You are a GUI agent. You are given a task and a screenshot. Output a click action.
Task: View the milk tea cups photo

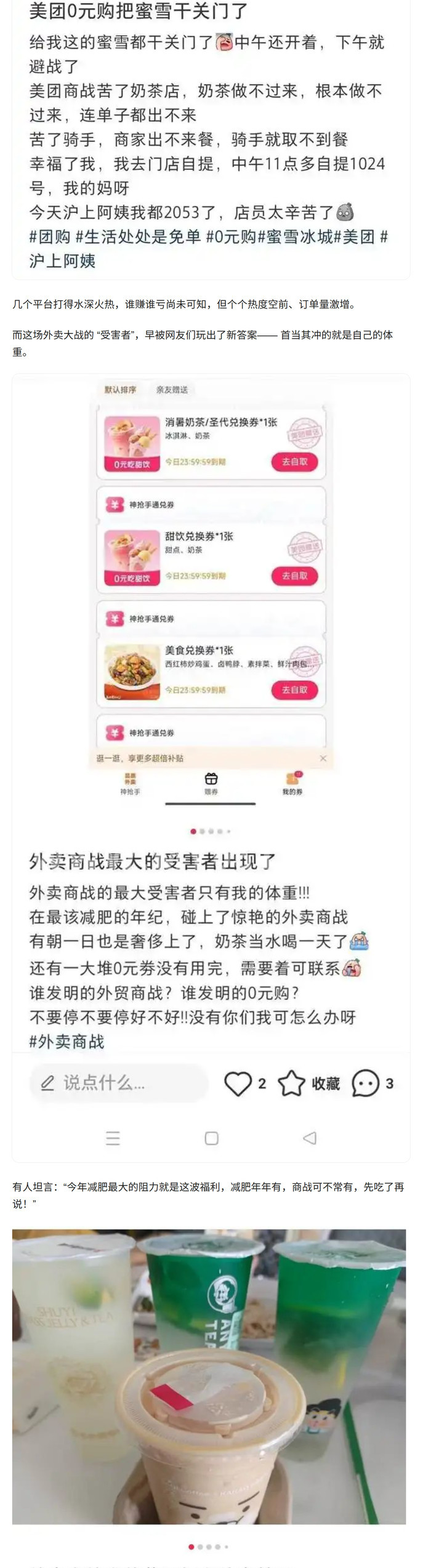(x=209, y=1376)
